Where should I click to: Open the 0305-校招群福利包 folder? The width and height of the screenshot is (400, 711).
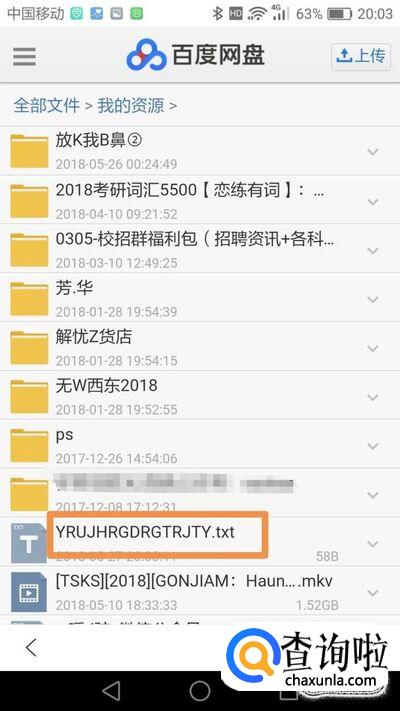pyautogui.click(x=200, y=248)
